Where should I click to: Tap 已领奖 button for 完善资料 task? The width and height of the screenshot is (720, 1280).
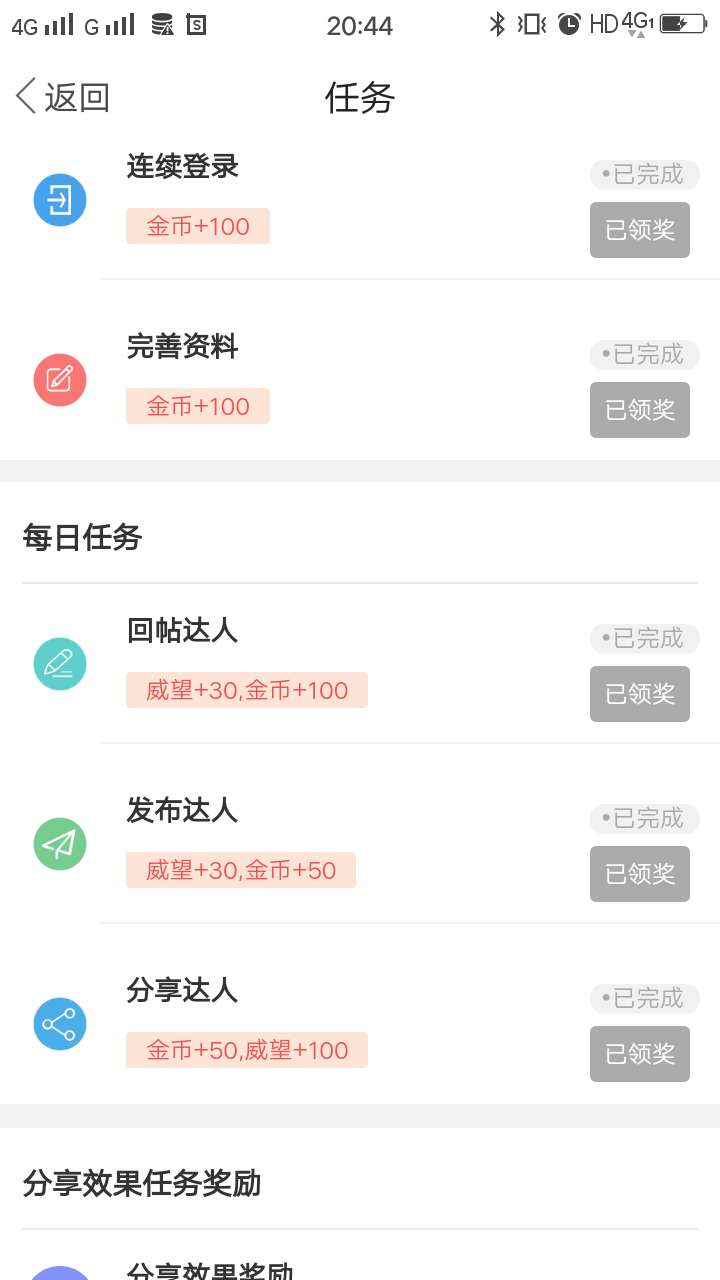640,410
